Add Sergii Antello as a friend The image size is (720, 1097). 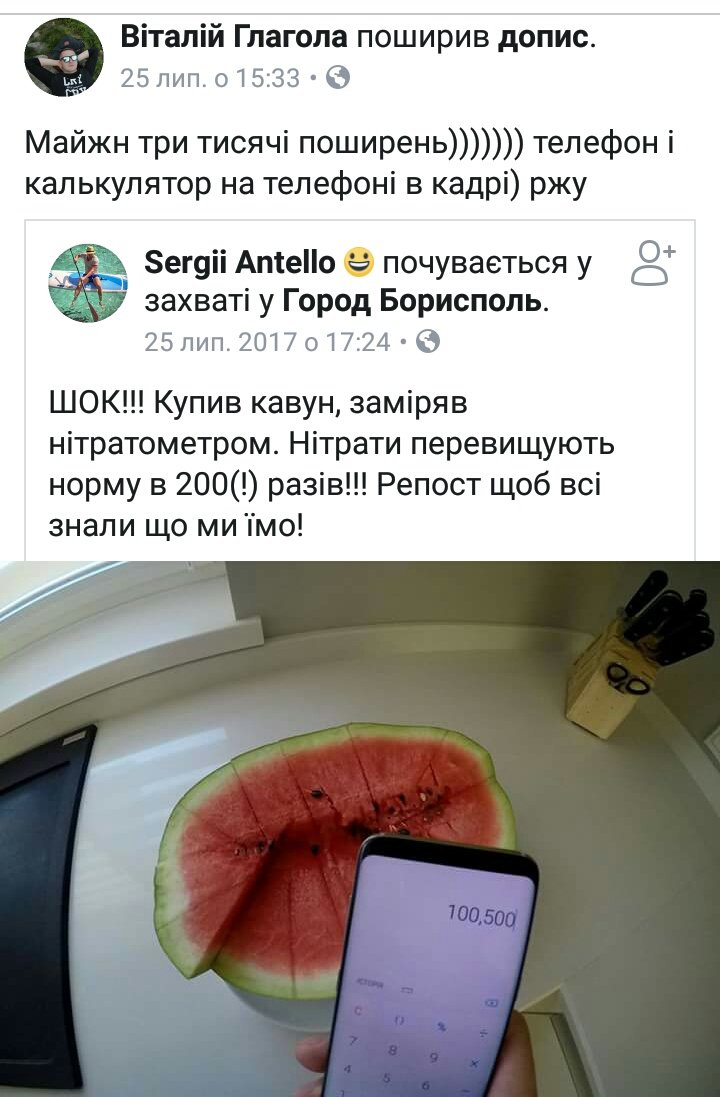click(x=654, y=264)
